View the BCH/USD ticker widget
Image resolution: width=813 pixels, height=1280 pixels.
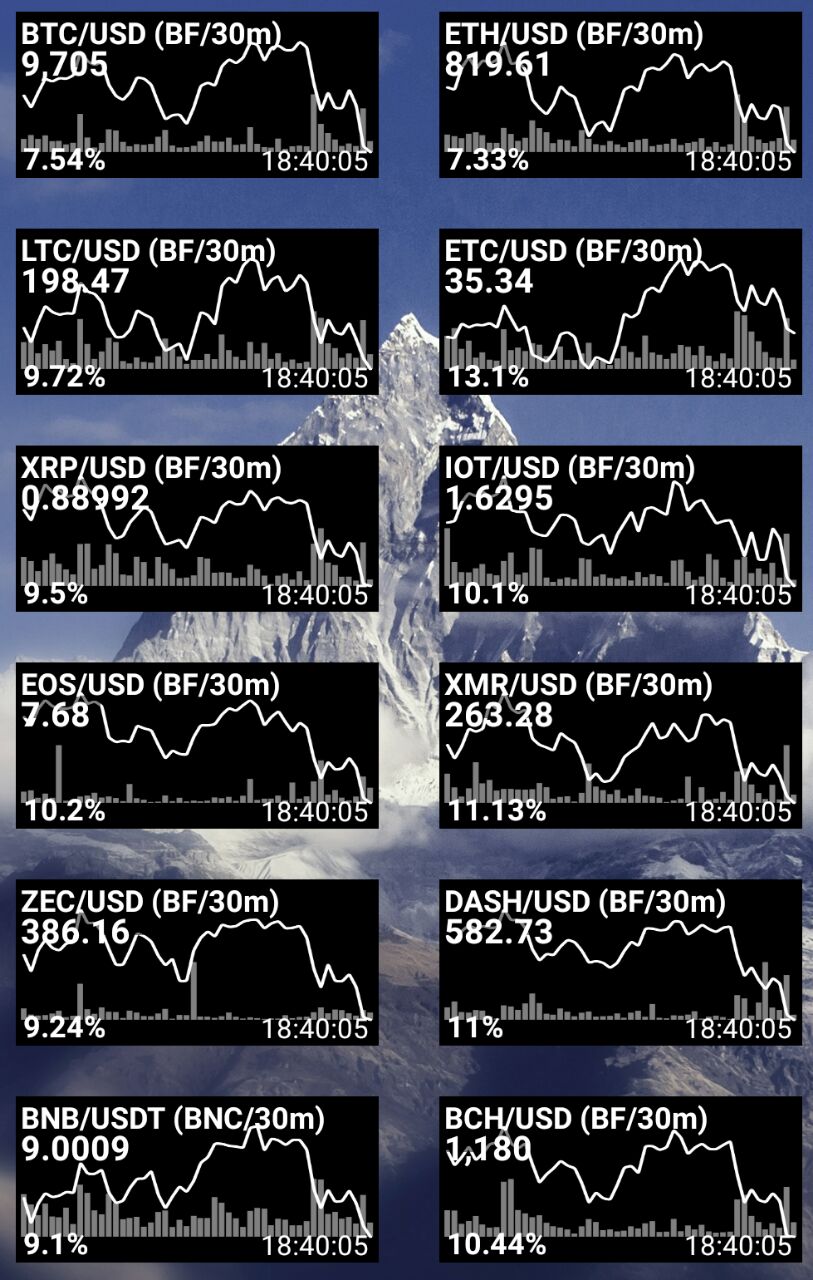coord(620,1178)
